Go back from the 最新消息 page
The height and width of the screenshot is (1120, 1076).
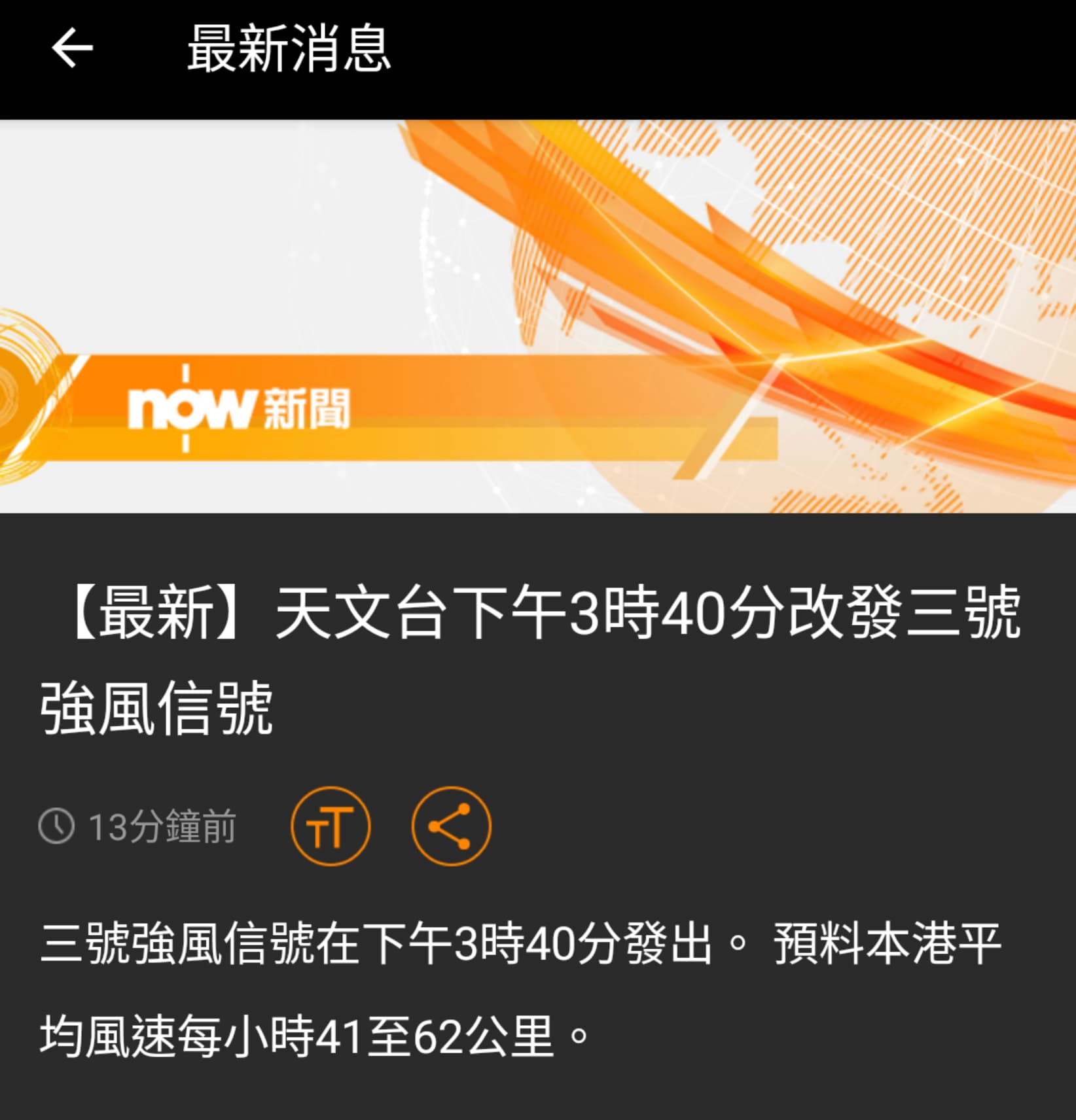pyautogui.click(x=72, y=48)
